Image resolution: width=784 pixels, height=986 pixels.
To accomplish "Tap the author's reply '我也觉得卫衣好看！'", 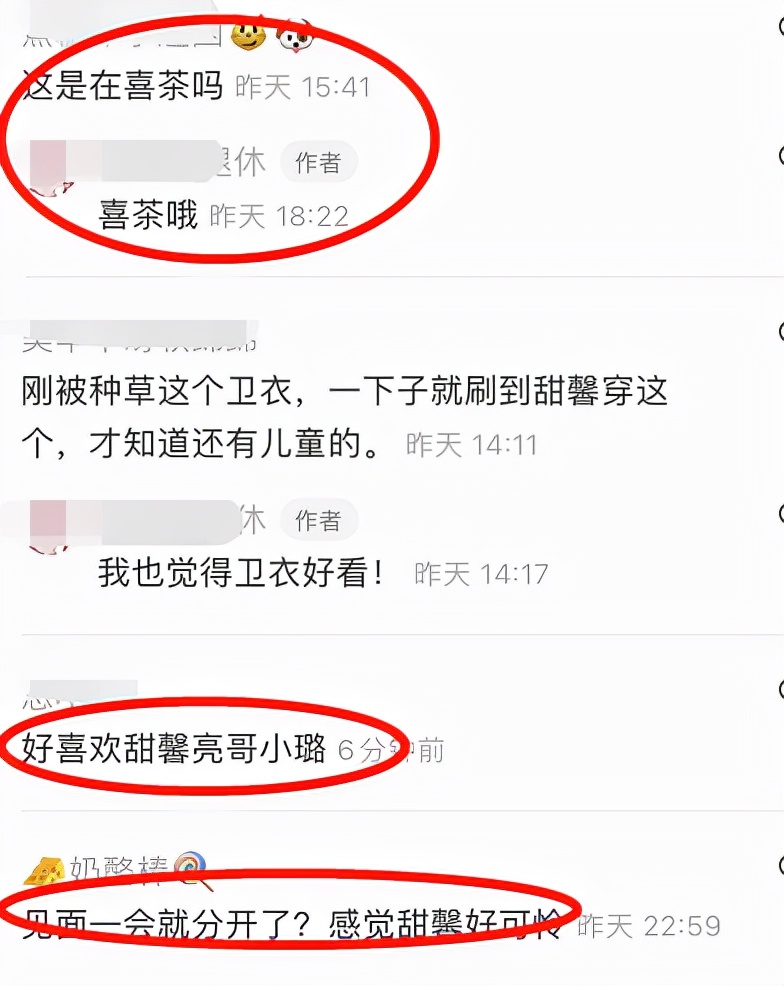I will coord(241,572).
